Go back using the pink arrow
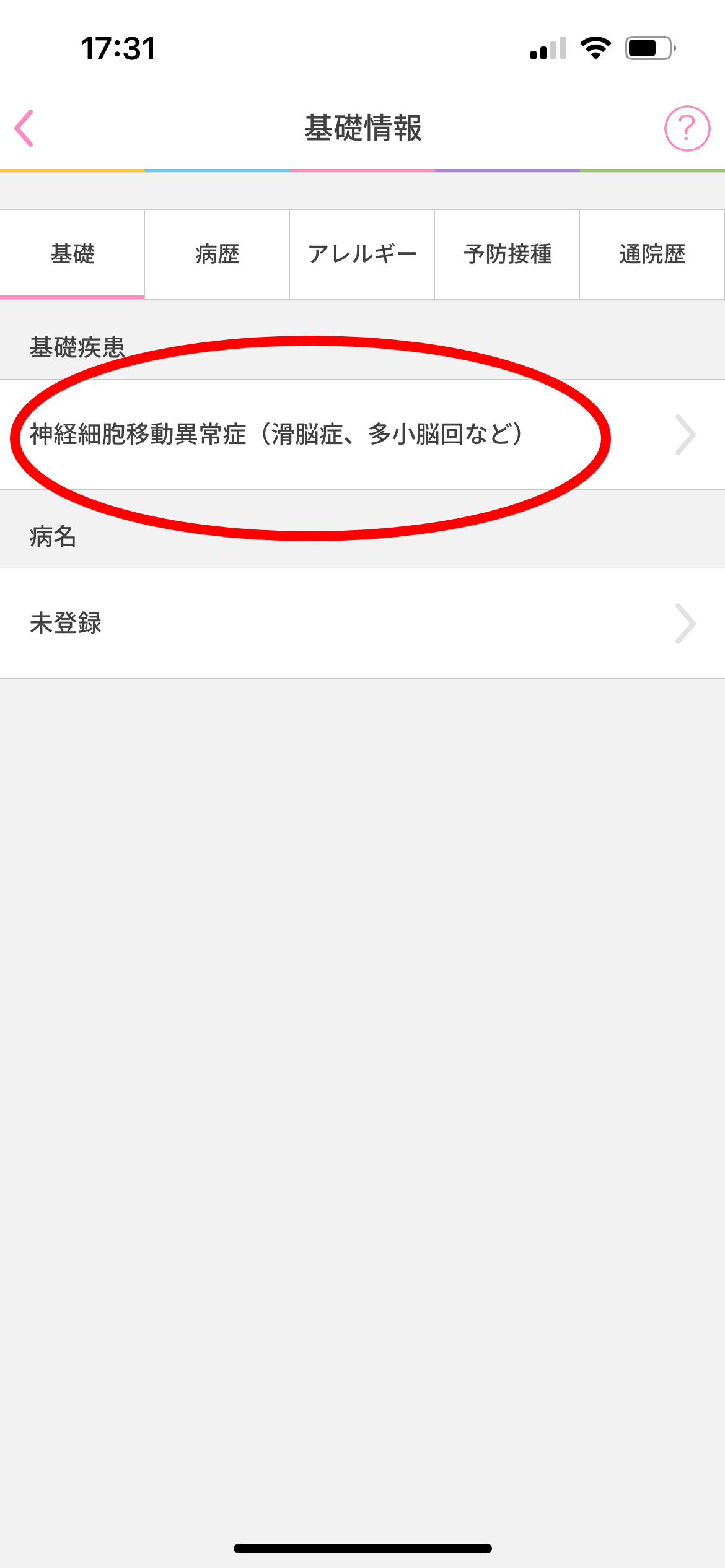 click(25, 128)
